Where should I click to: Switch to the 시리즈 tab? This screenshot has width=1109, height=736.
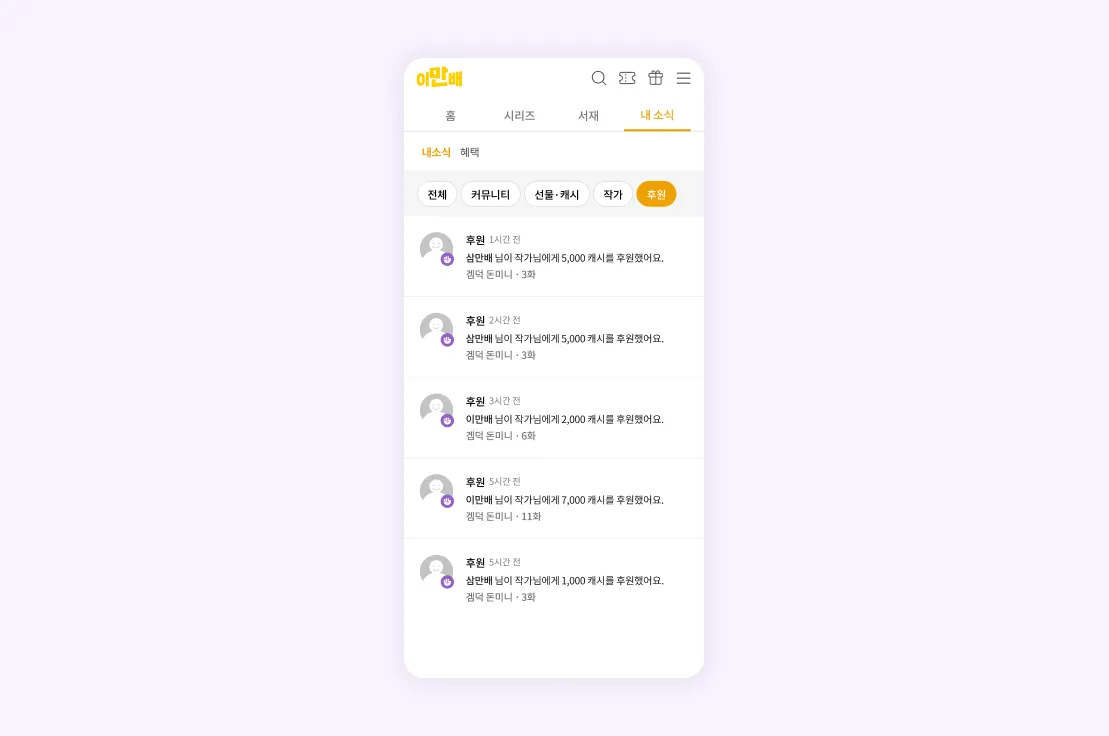pos(519,115)
